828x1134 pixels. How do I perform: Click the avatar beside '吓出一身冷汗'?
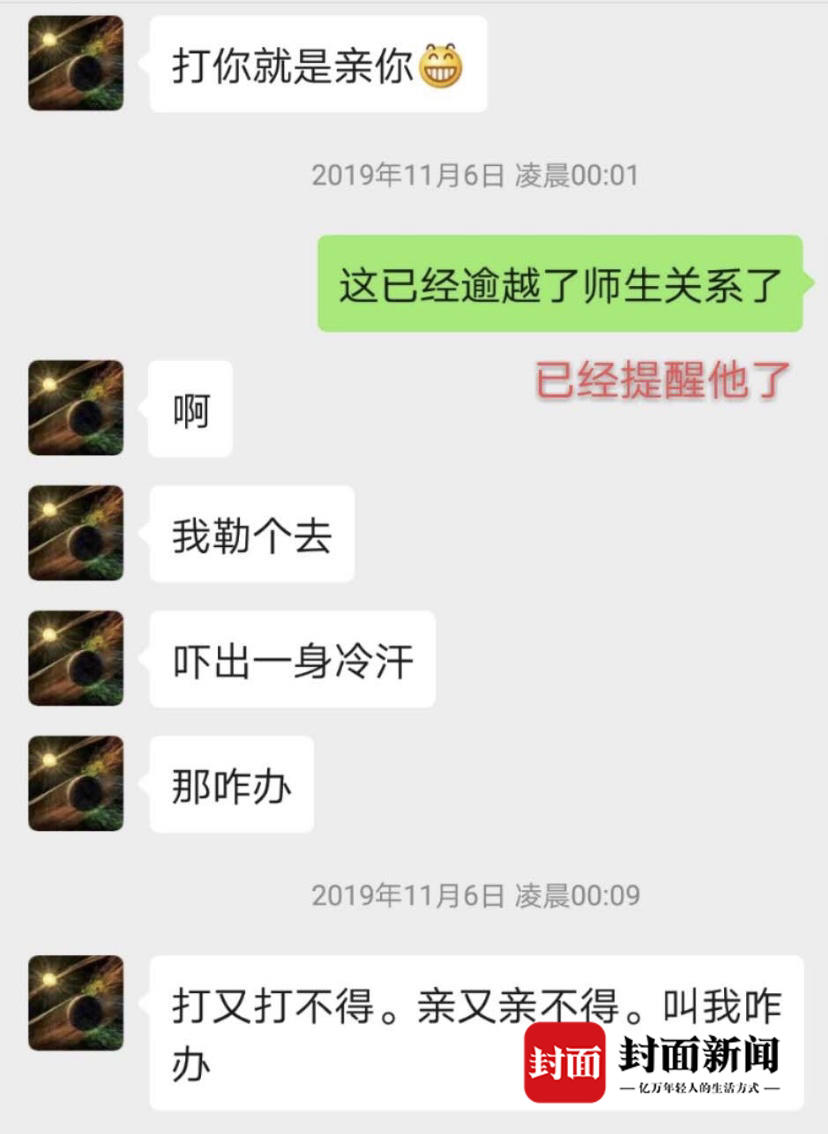(75, 660)
